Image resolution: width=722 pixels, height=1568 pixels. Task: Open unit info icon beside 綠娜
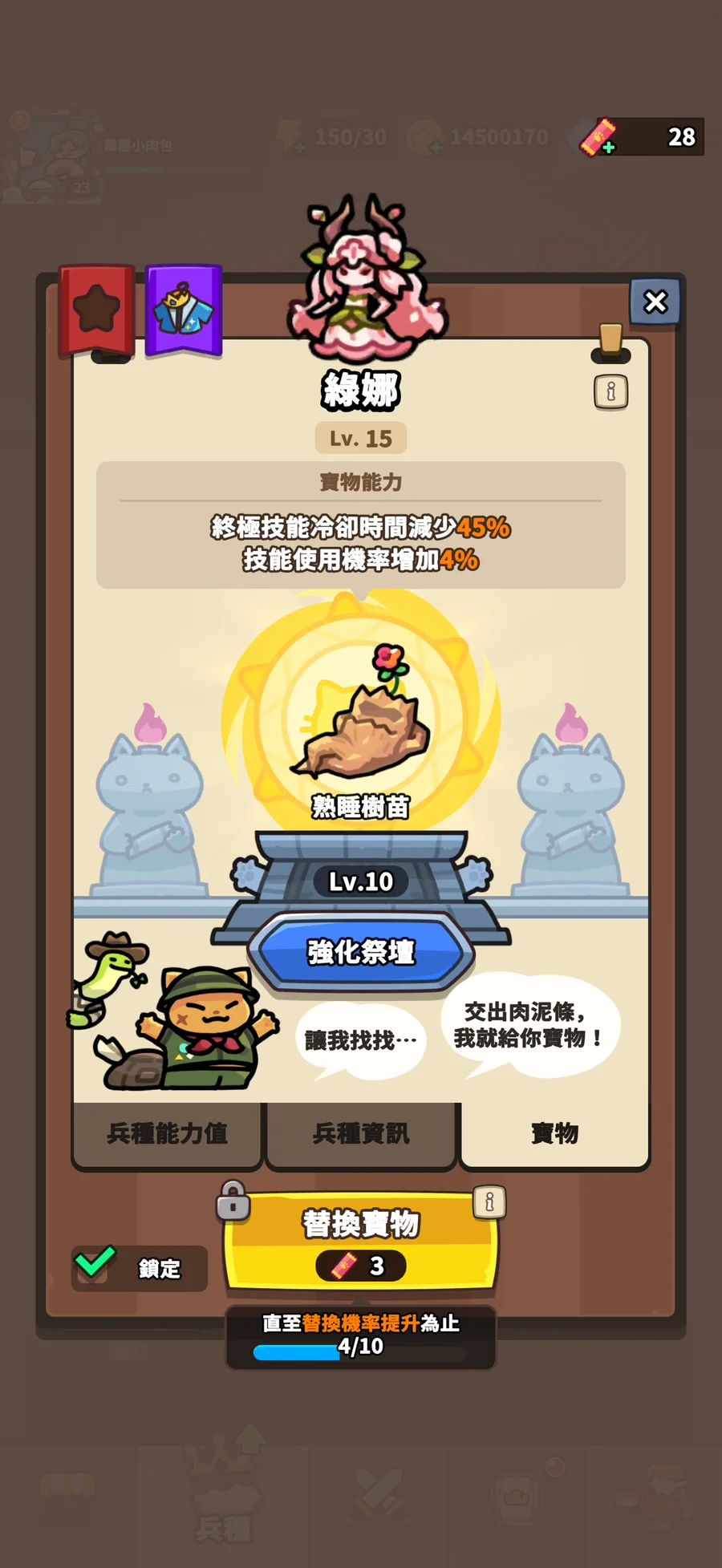(x=610, y=392)
